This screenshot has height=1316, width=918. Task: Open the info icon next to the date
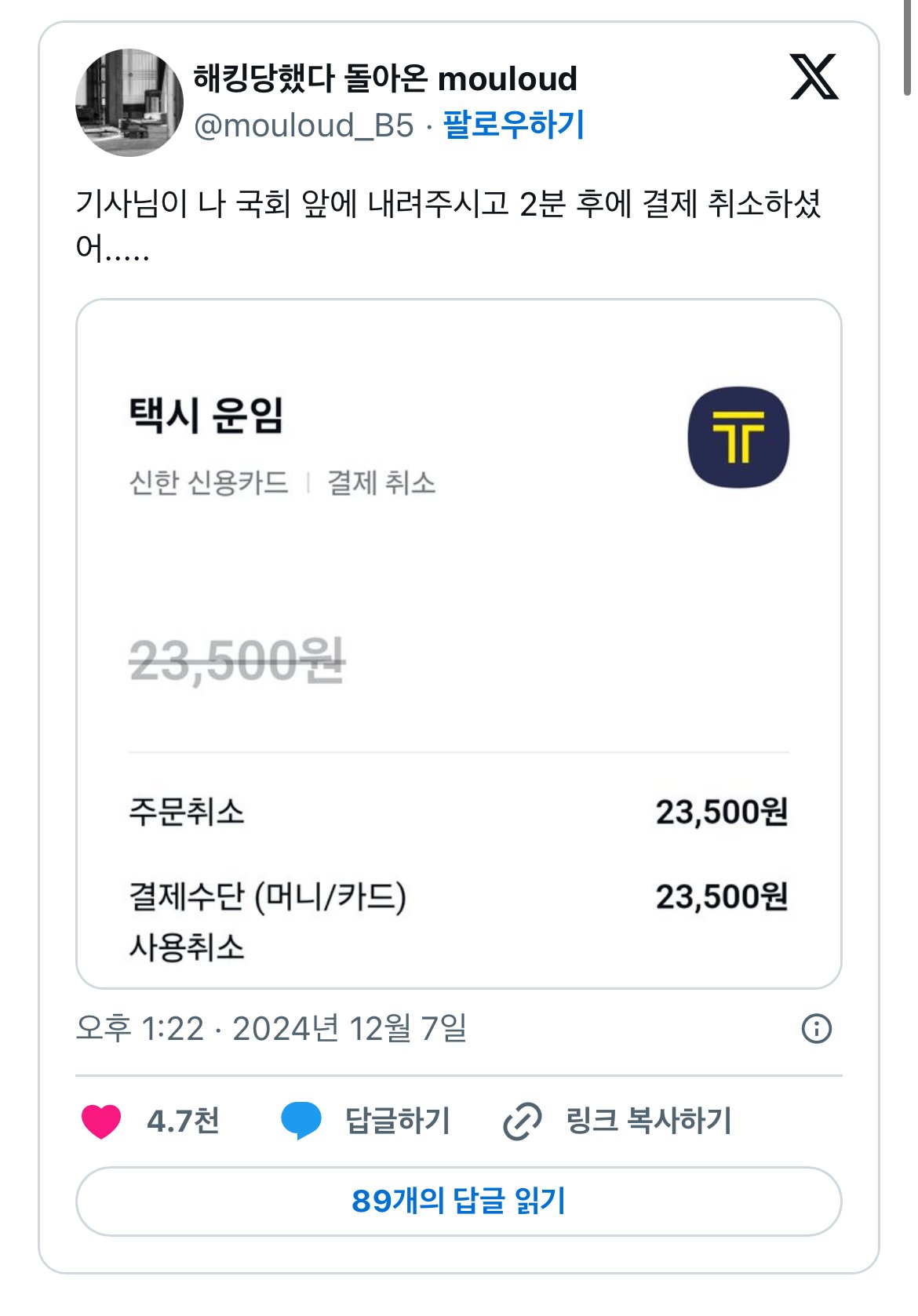click(816, 1028)
